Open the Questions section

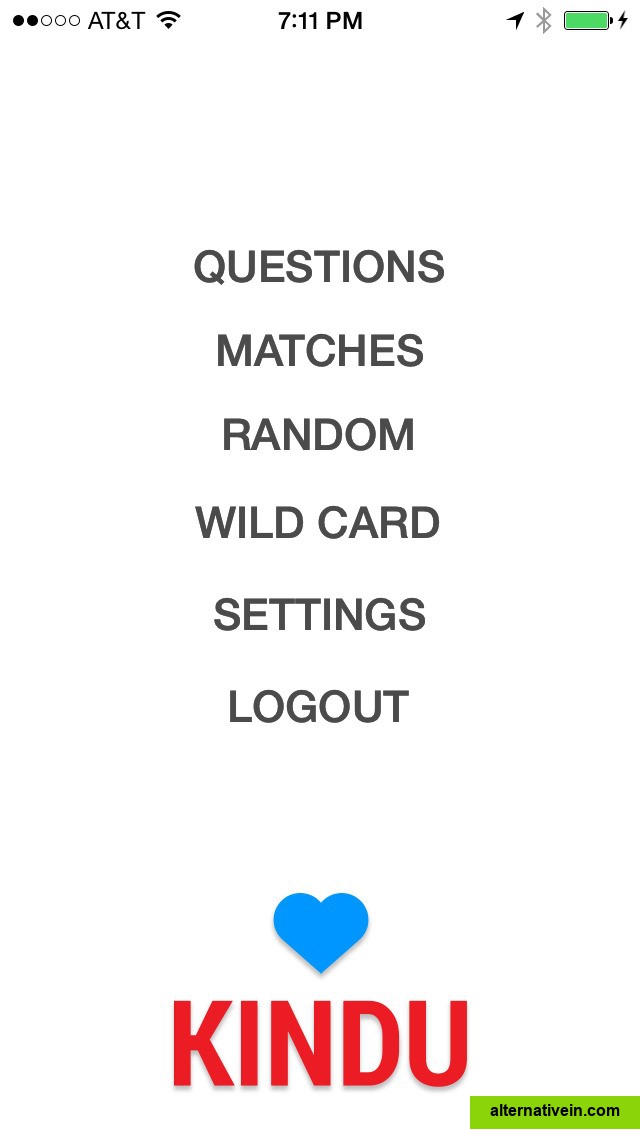319,267
